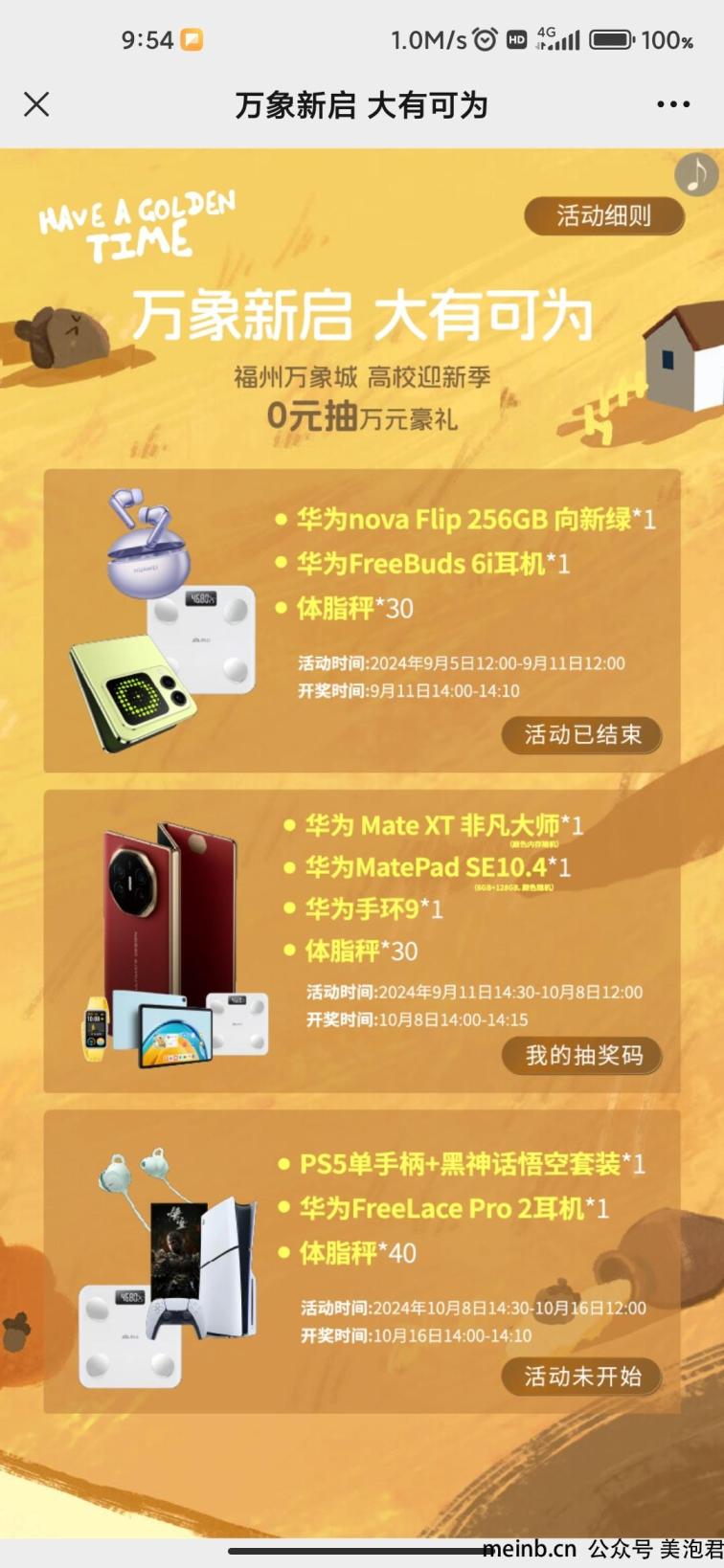Open the 活动细则 activity rules
Screen dimensions: 724x1568
pos(604,216)
